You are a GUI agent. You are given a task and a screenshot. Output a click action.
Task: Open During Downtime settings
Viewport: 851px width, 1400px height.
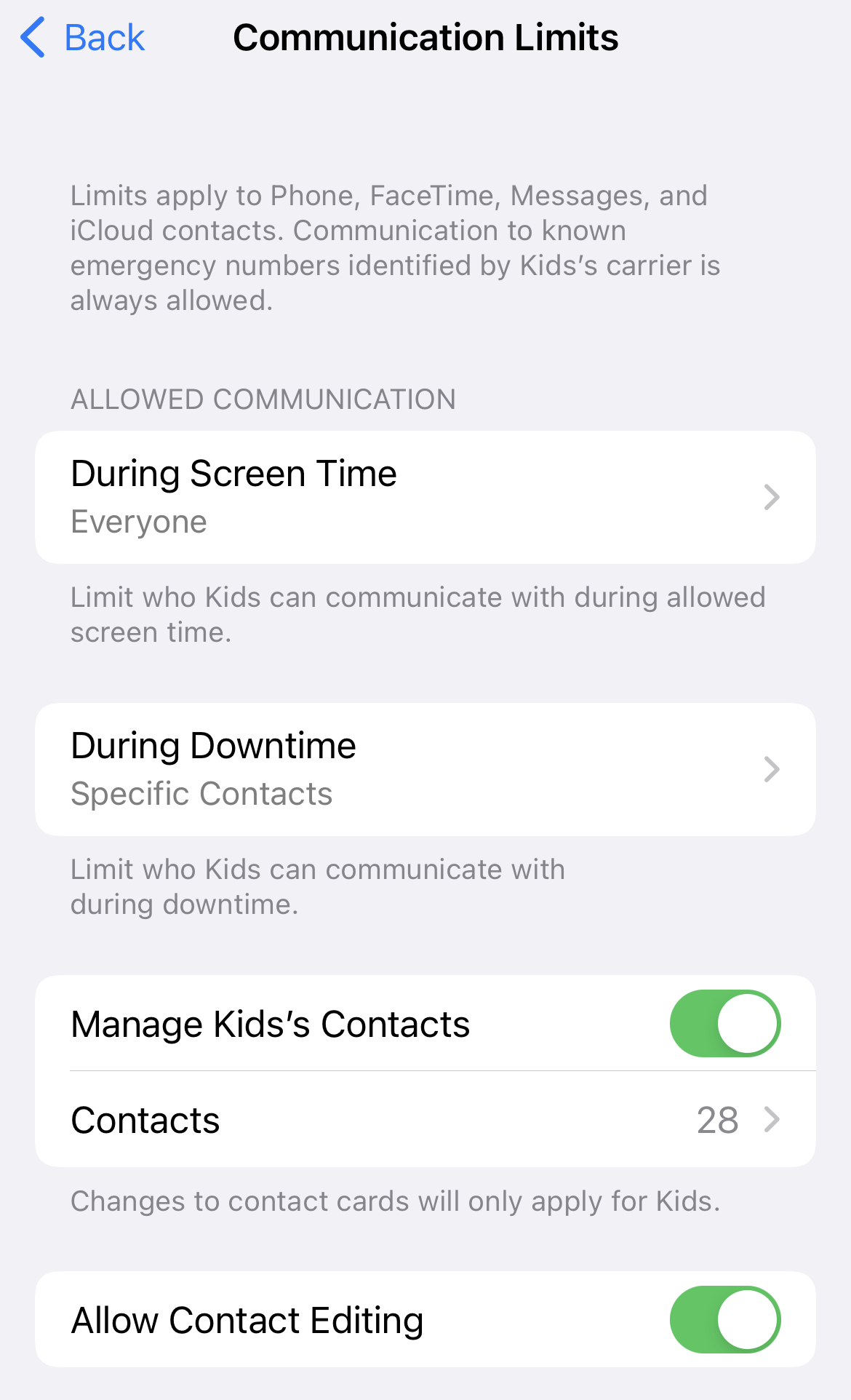pyautogui.click(x=425, y=768)
